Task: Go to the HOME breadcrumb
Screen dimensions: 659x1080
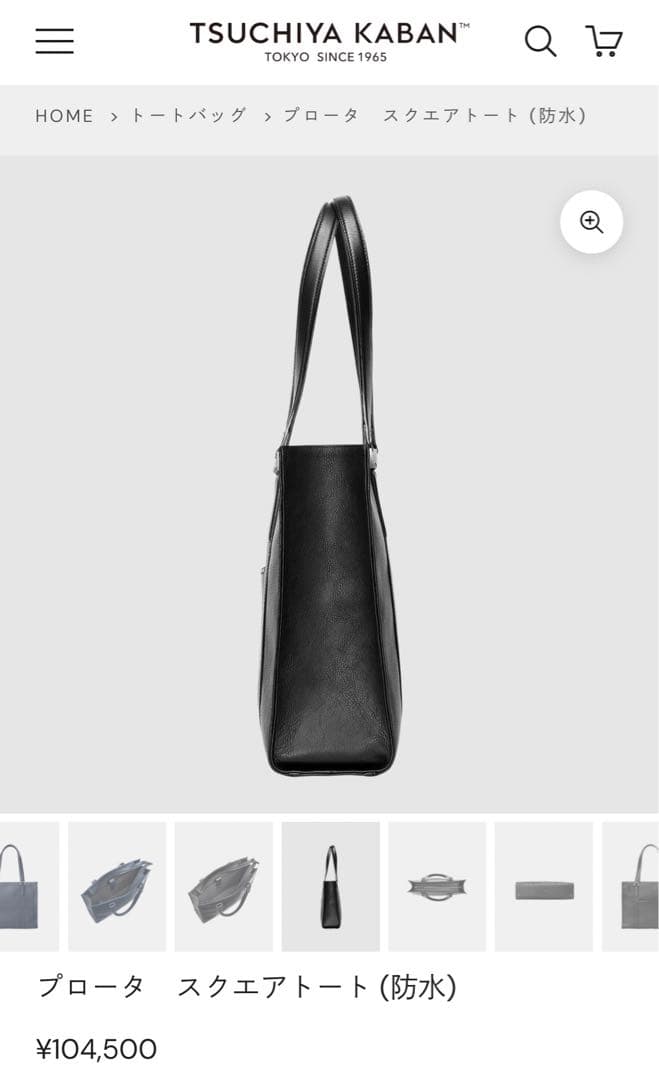Action: click(64, 116)
